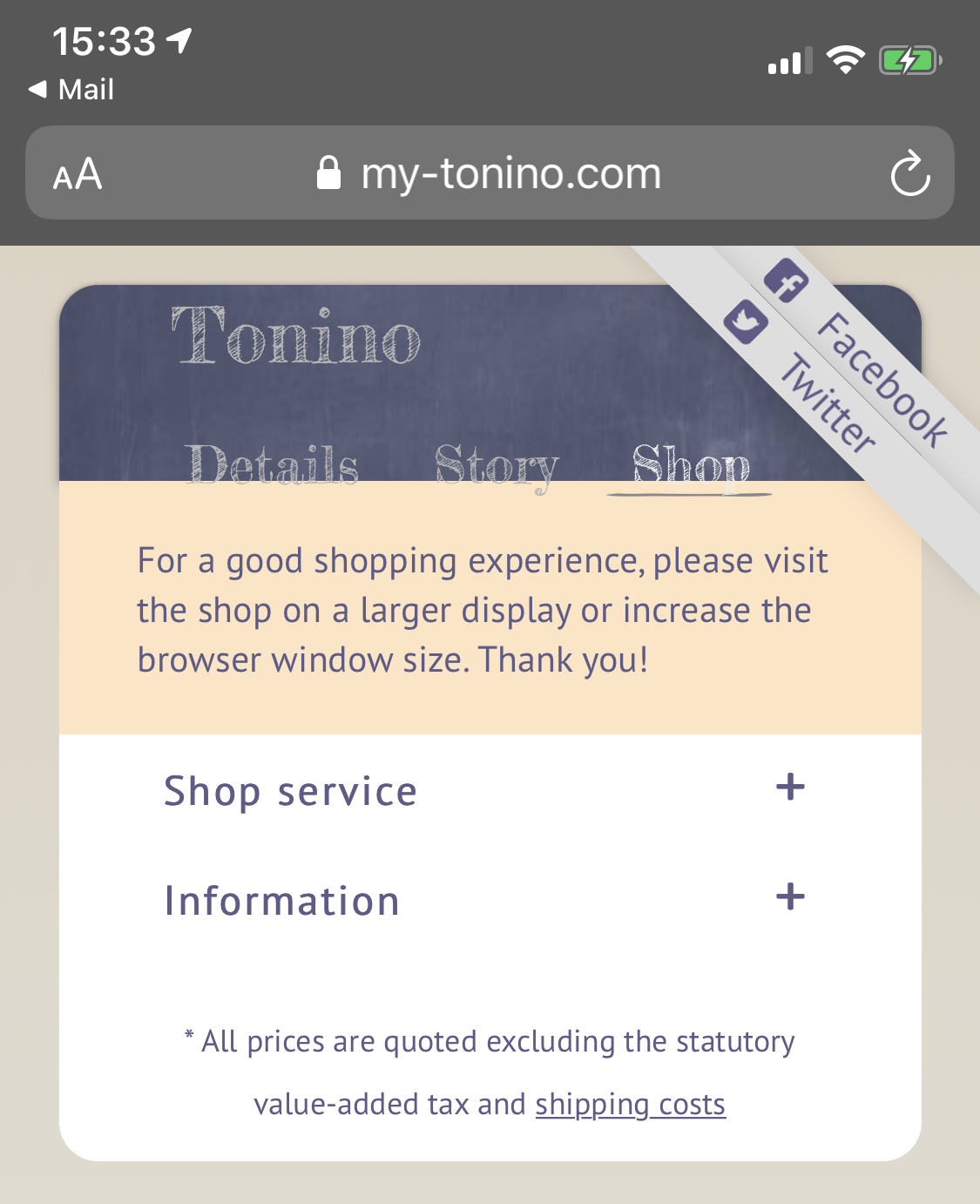
Task: Open the AA text size menu
Action: [x=78, y=173]
